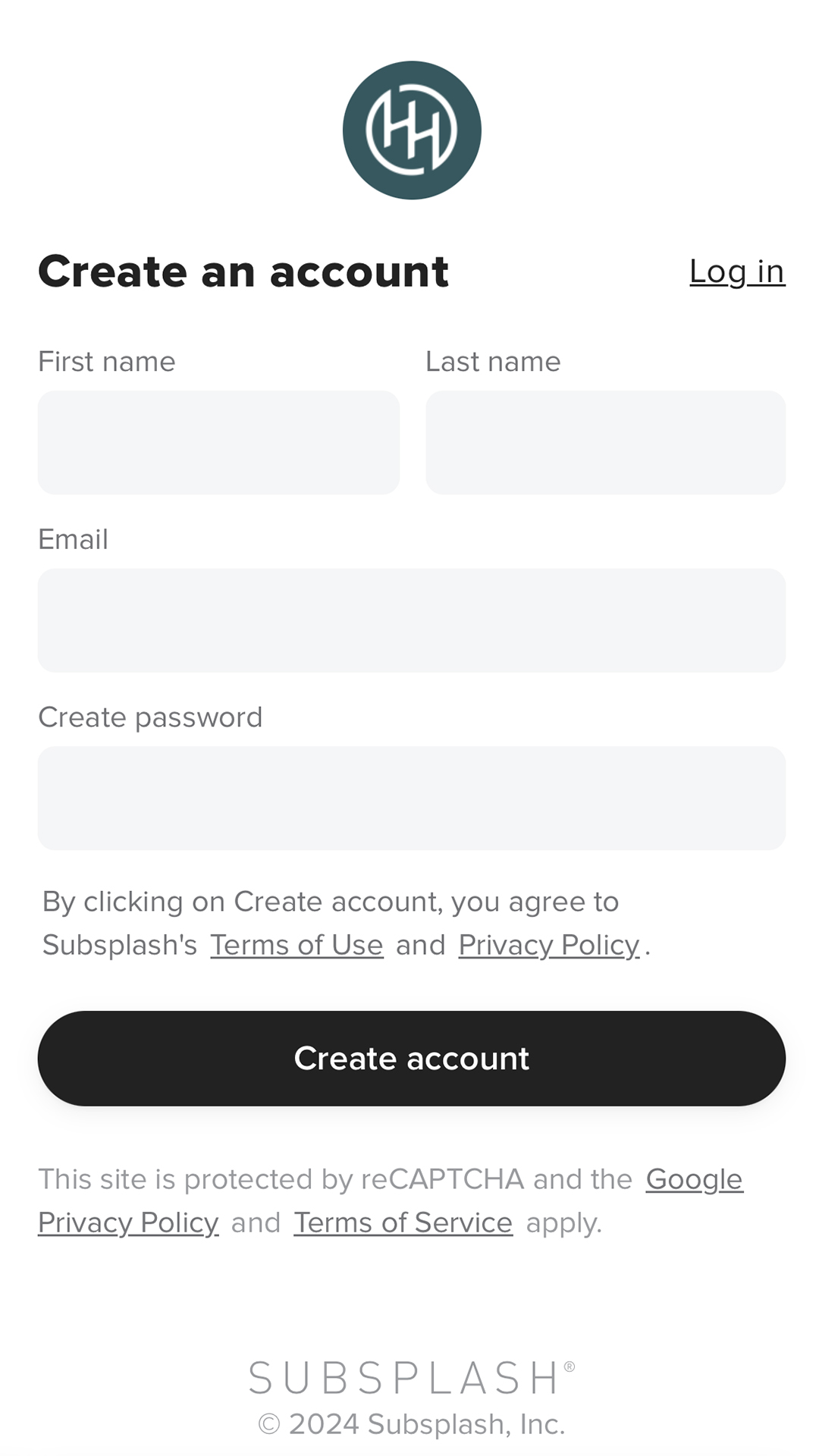Open the Log in link
Screen dimensions: 819x1456
[x=736, y=271]
